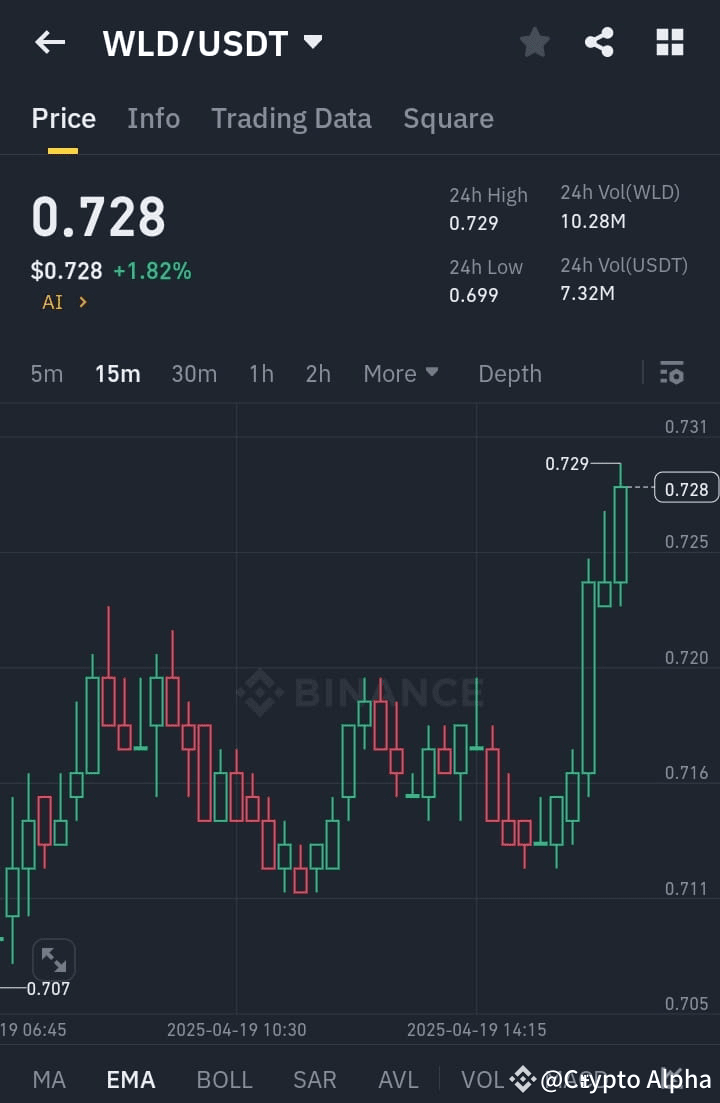This screenshot has width=720, height=1103.
Task: Open the Depth view
Action: (510, 373)
